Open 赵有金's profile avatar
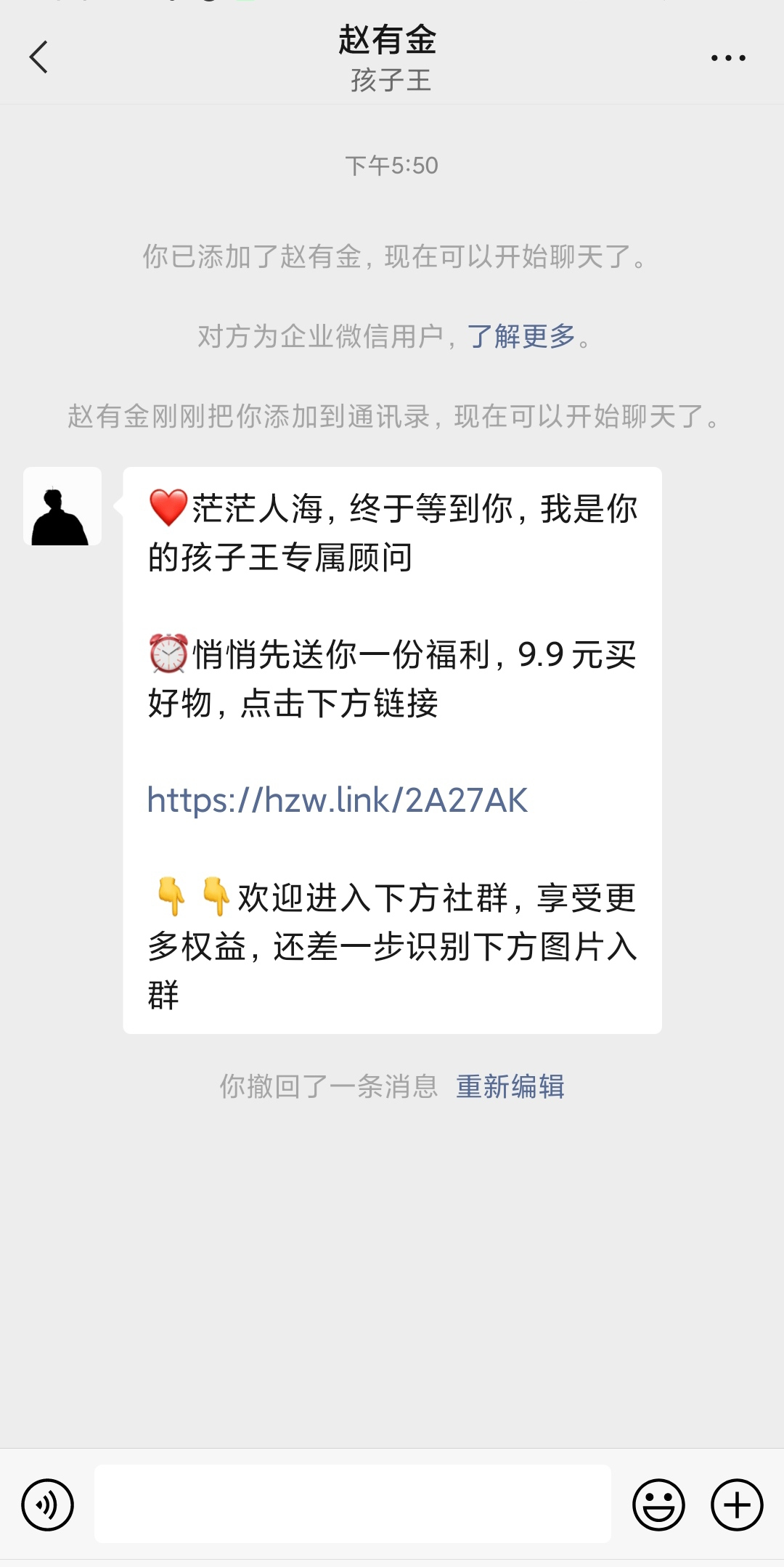Screen dimensions: 784x1567 click(x=62, y=506)
